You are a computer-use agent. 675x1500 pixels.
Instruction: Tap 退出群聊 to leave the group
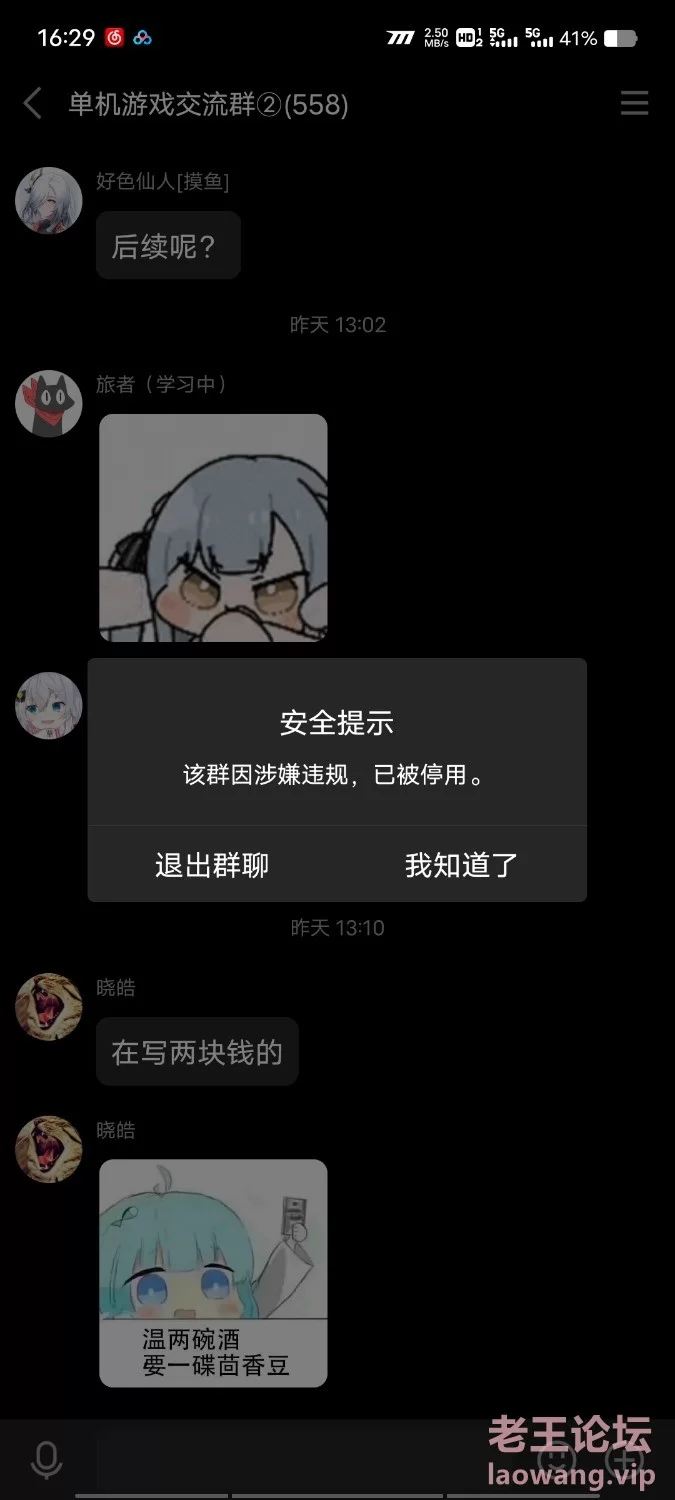tap(212, 865)
